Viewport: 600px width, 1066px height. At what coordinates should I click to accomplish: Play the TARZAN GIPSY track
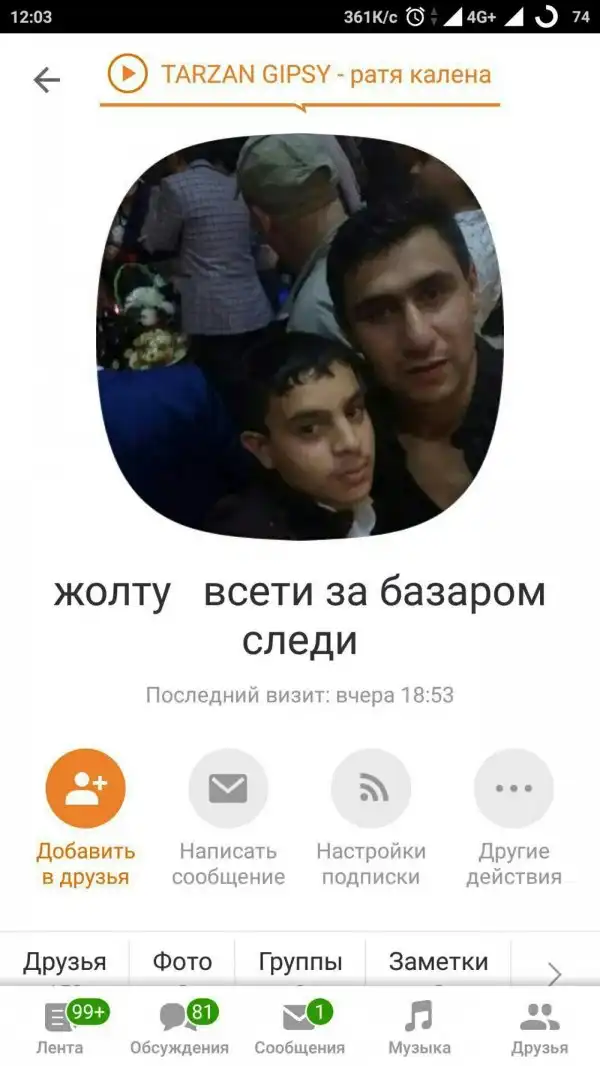click(x=128, y=74)
